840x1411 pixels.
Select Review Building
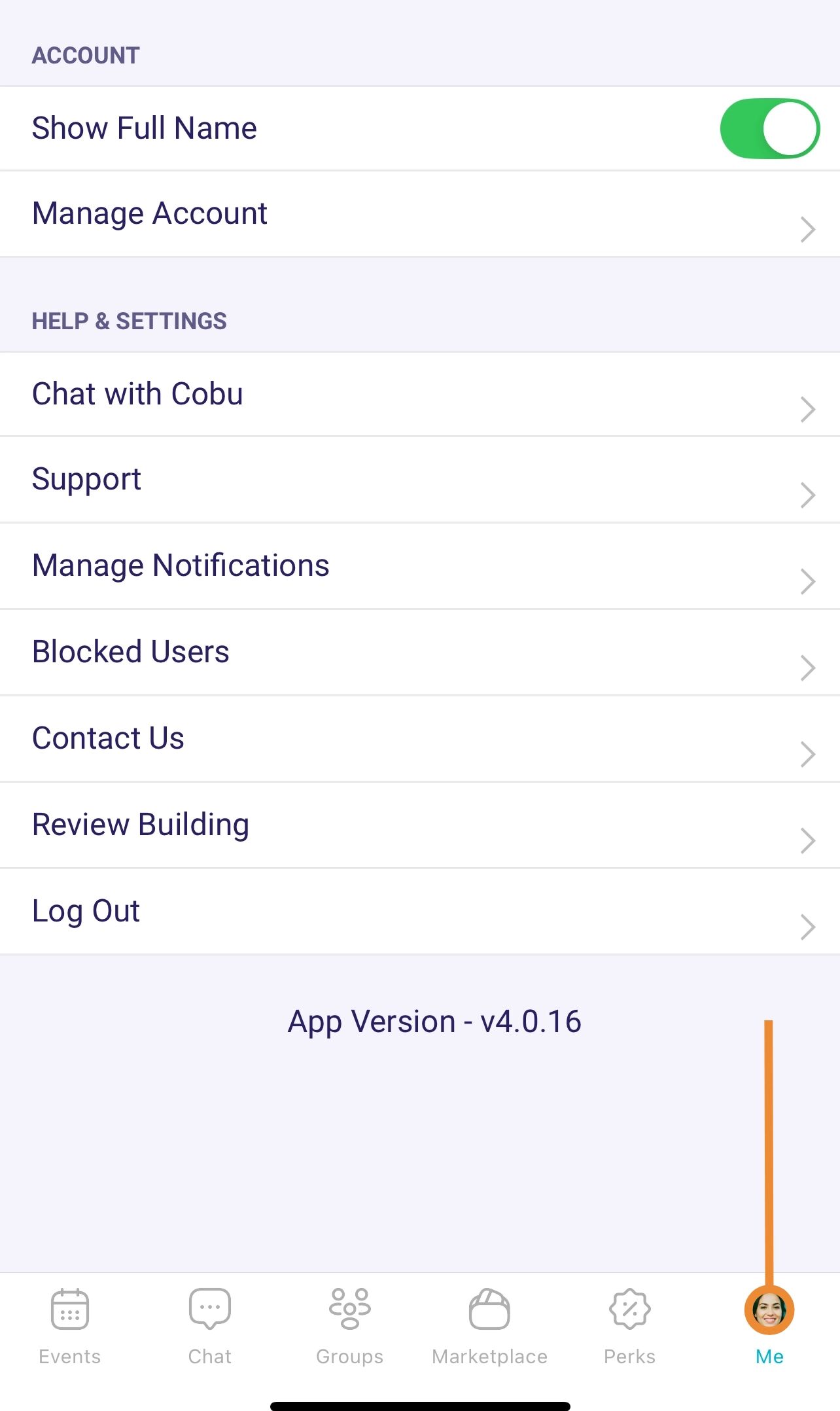[x=419, y=825]
